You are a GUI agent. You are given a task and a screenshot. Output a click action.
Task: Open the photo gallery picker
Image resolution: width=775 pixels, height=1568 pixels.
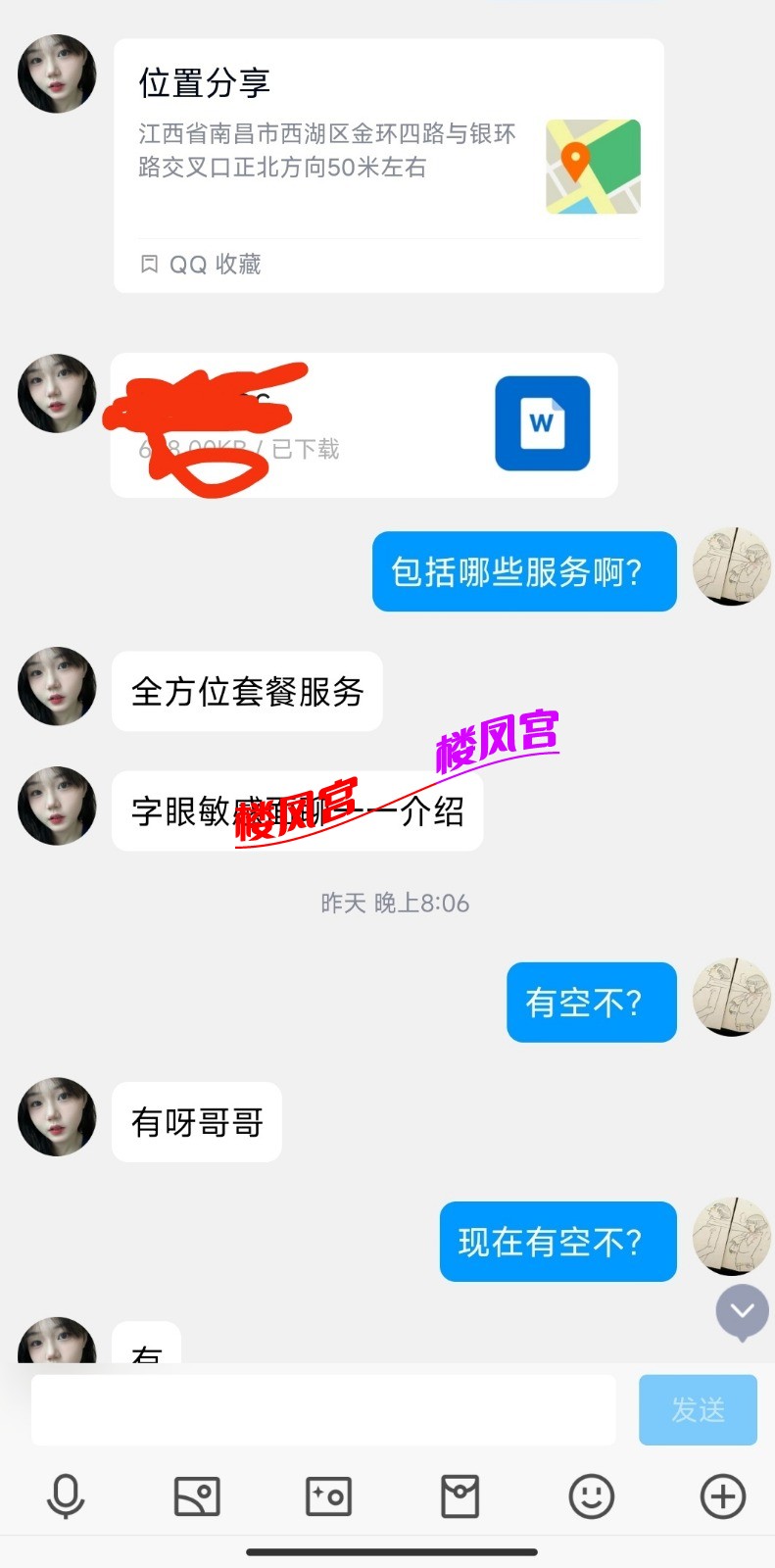click(197, 1496)
